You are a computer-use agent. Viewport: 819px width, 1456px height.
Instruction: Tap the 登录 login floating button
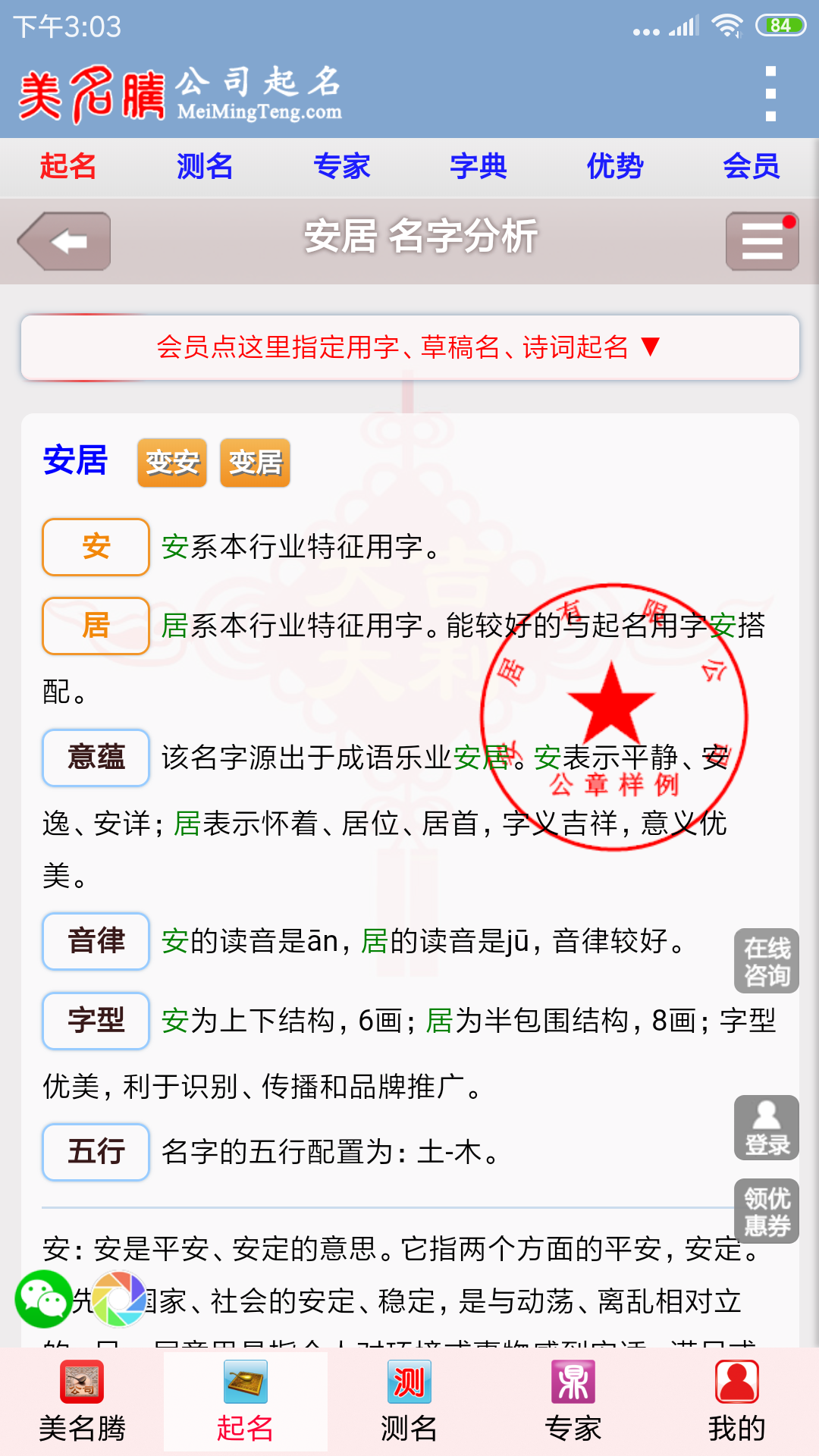[x=767, y=1128]
